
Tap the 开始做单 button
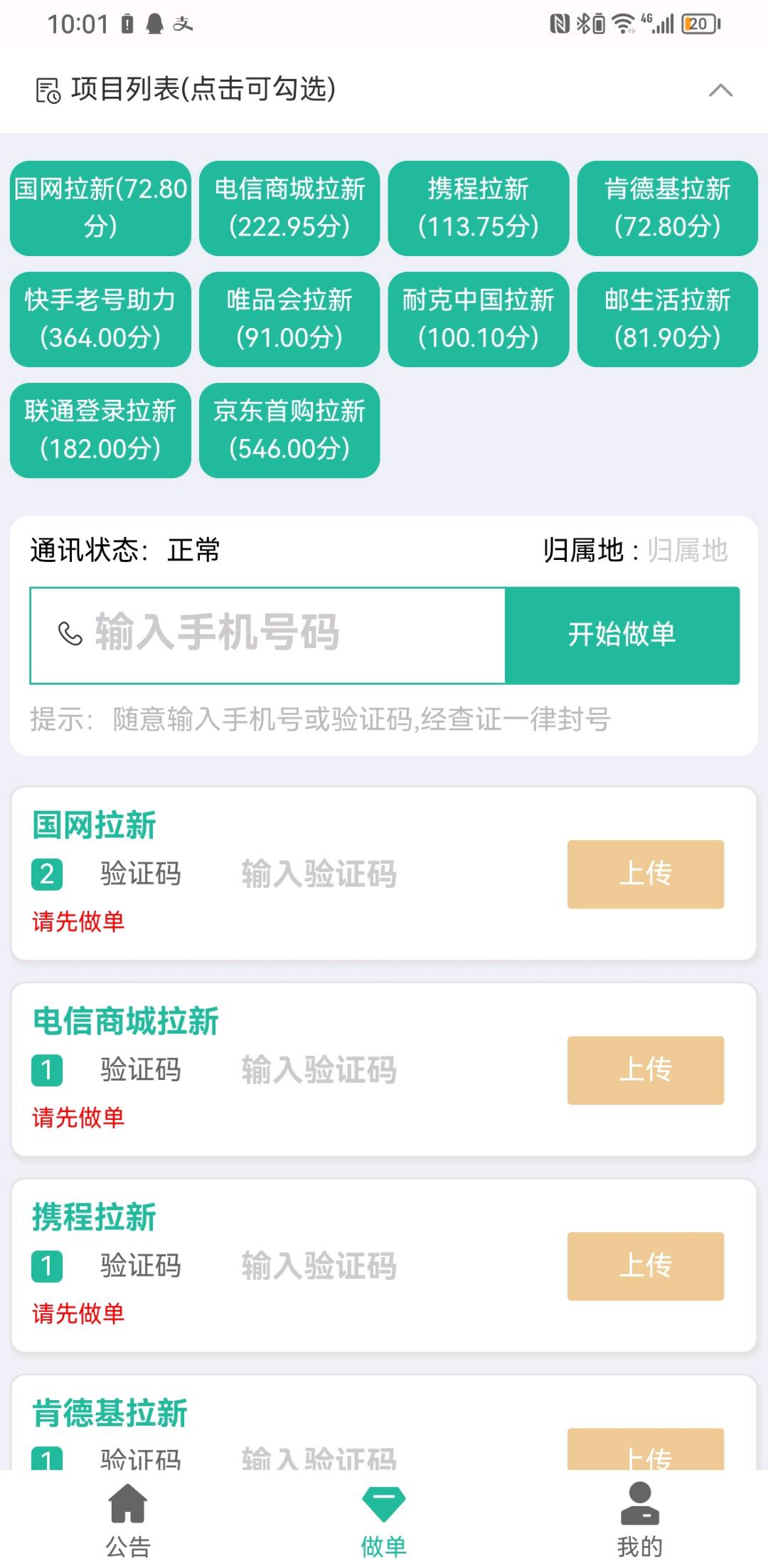pos(622,635)
